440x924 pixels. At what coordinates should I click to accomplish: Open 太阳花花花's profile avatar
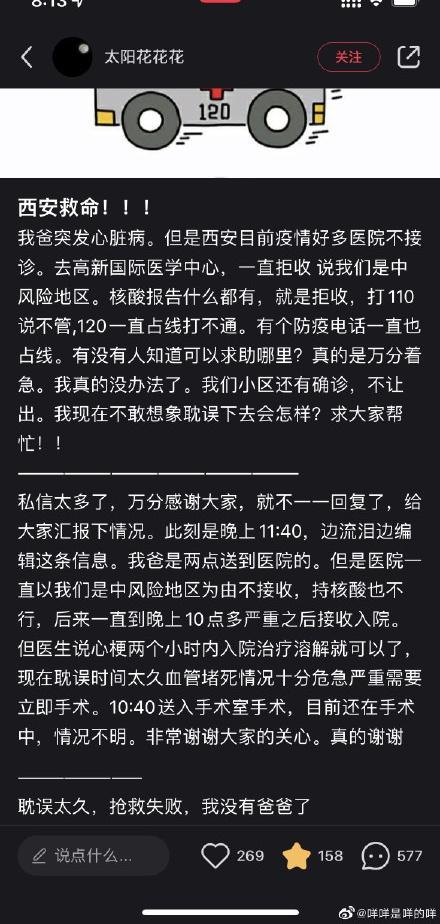(x=72, y=57)
